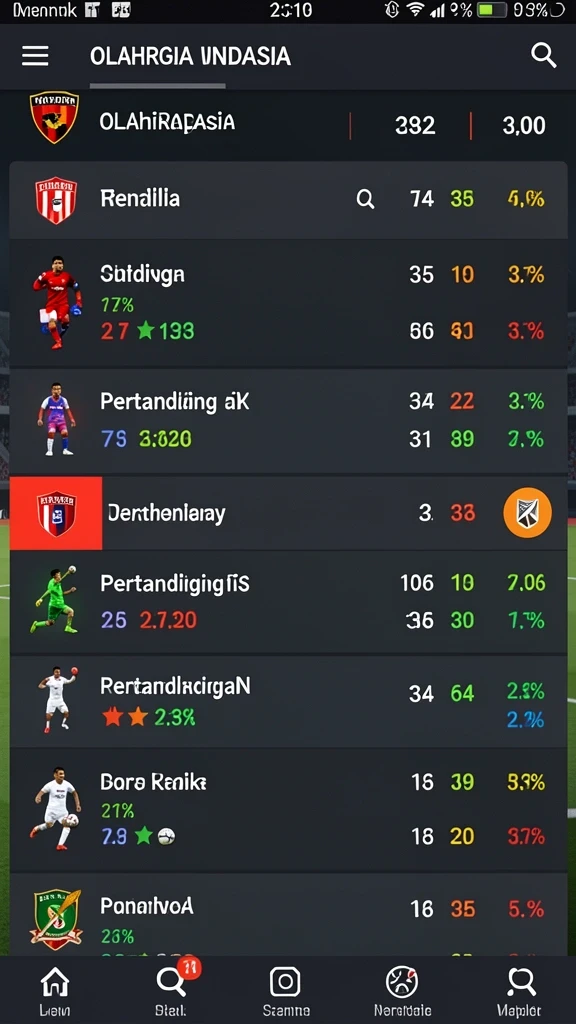Screen dimensions: 576x1024
Task: Switch to the Nereidaie tab
Action: tap(402, 991)
